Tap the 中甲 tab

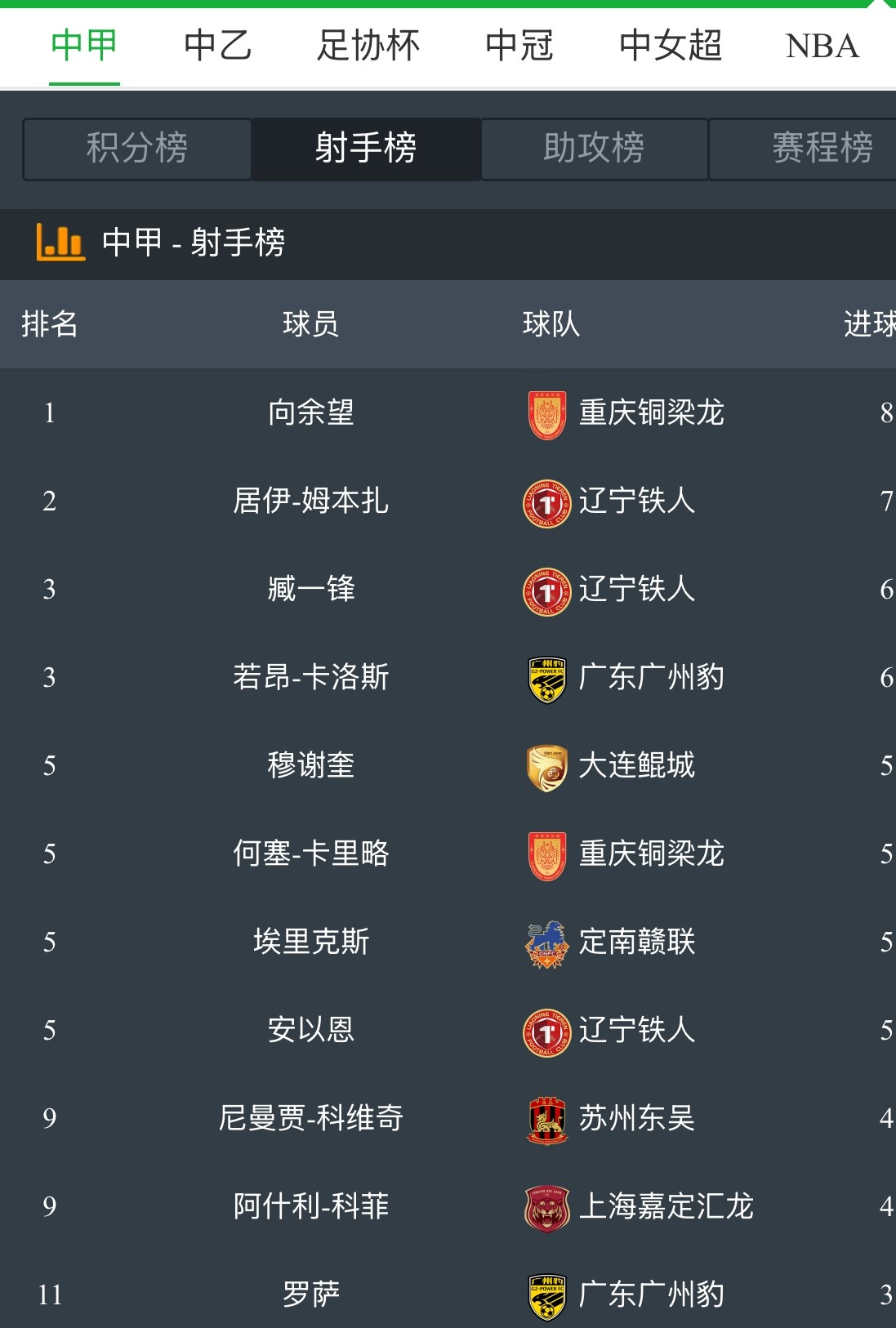84,46
